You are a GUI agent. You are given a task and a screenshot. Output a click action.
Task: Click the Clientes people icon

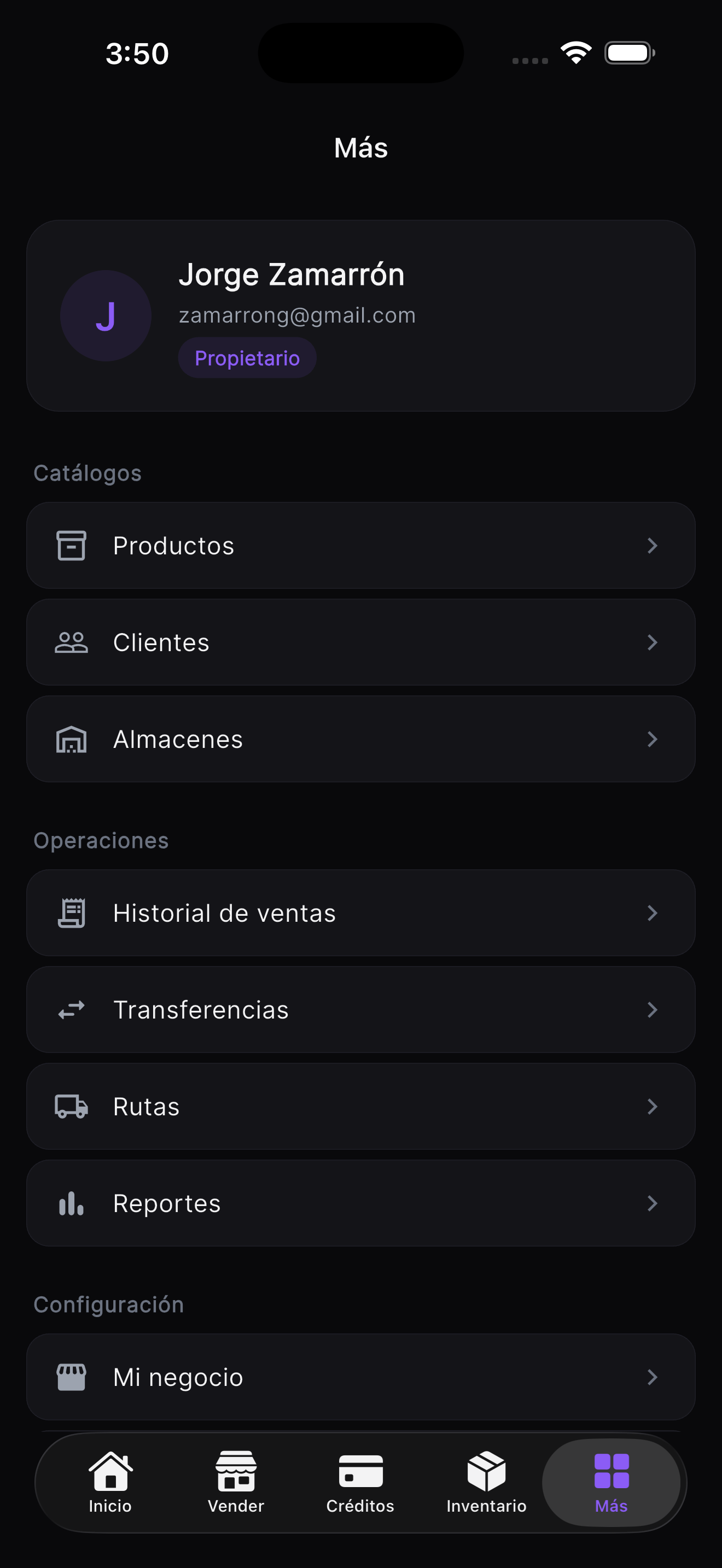pos(71,642)
